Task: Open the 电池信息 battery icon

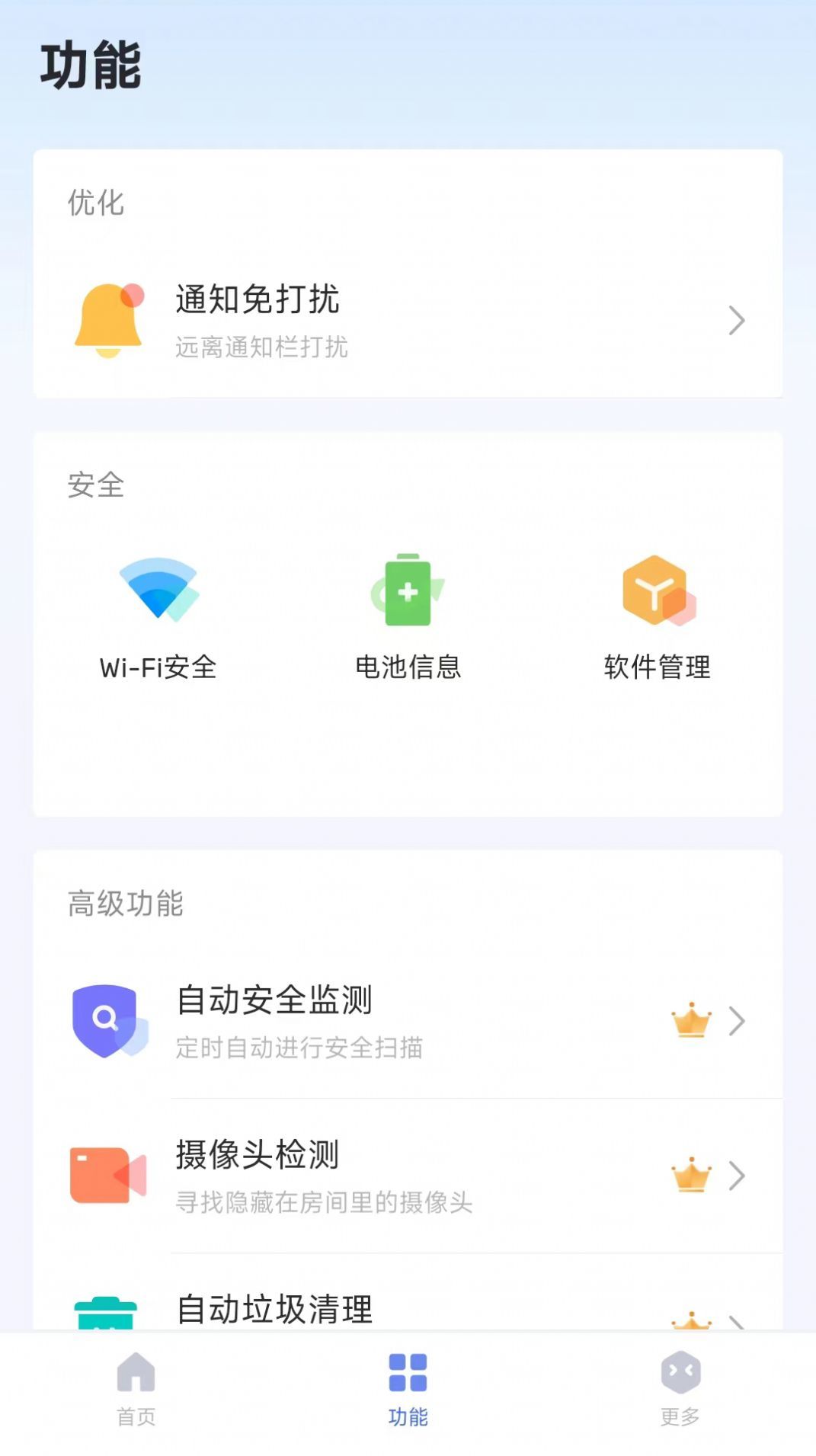Action: [408, 590]
